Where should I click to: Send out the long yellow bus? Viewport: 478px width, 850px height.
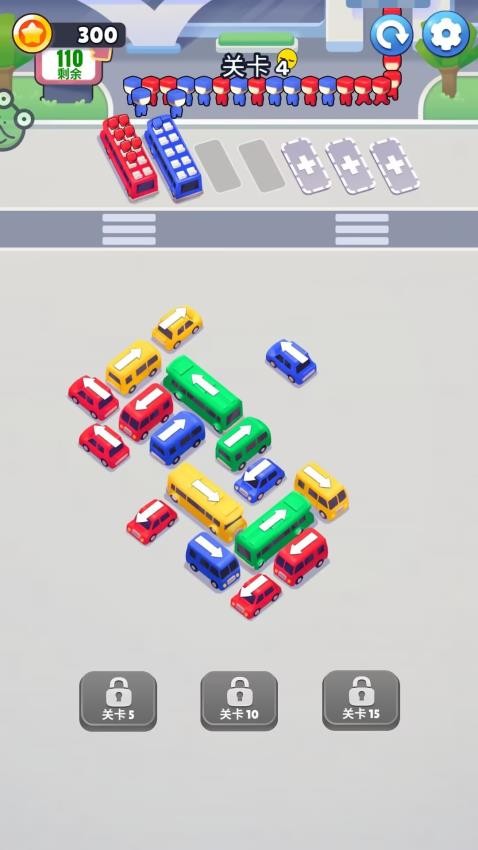tap(206, 501)
